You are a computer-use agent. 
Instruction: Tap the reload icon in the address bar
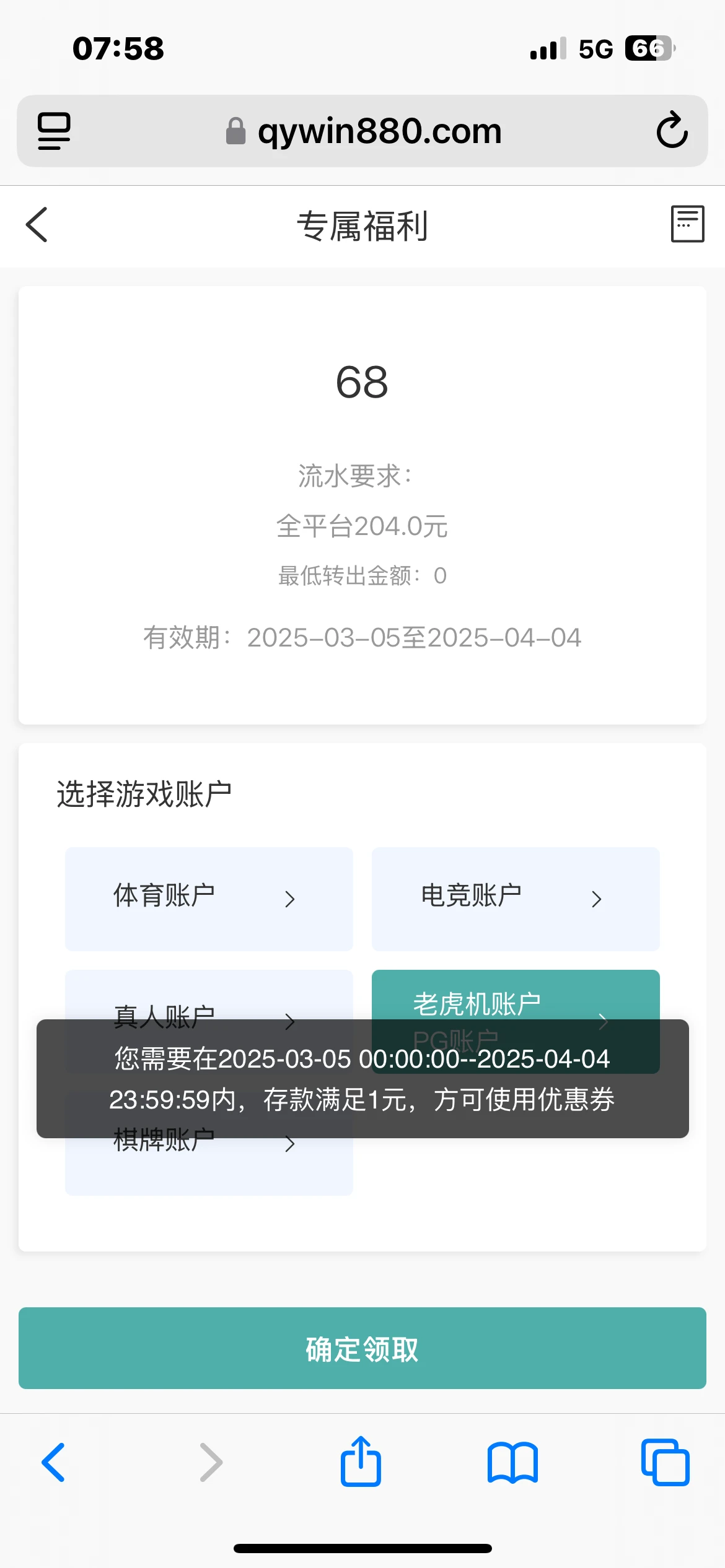pyautogui.click(x=672, y=131)
